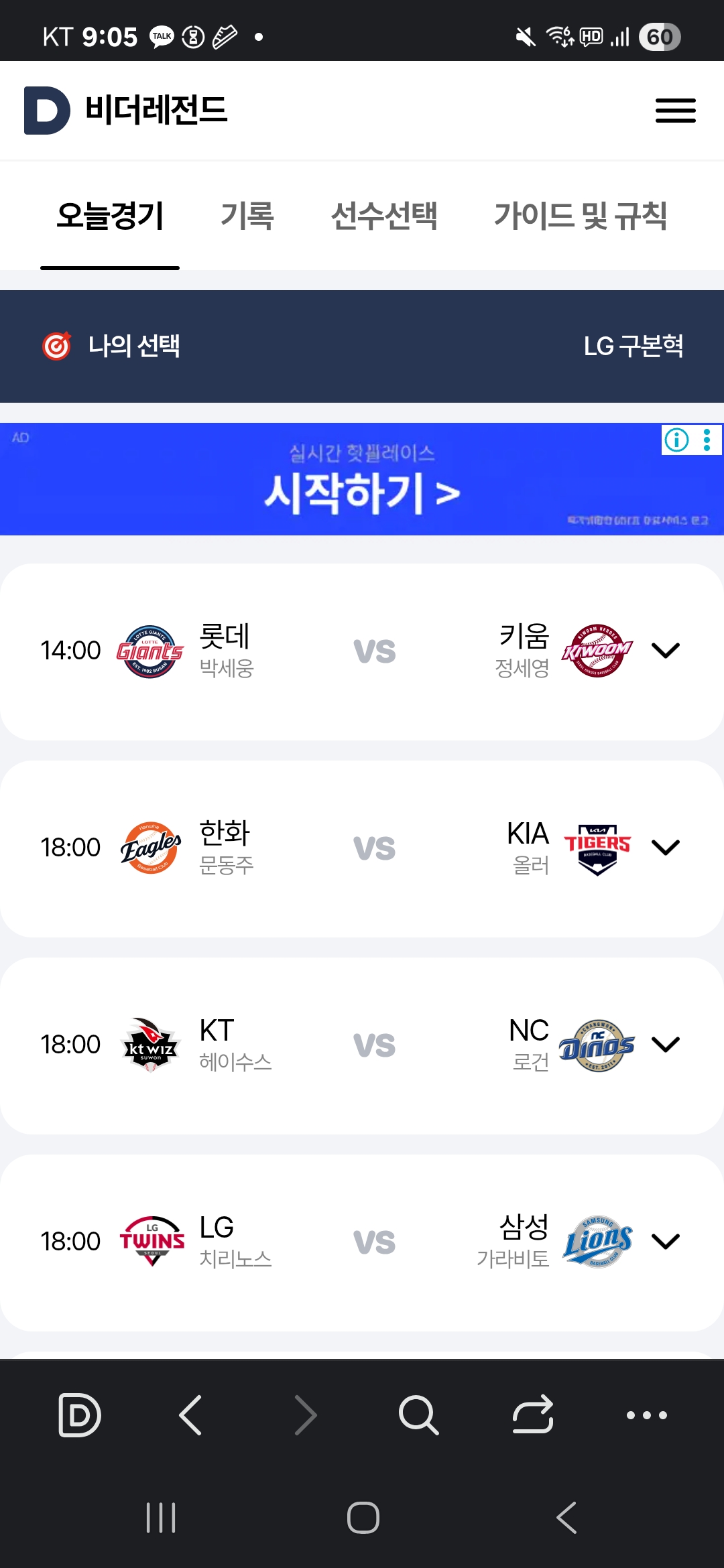Select the 오늘경기 tab

(x=110, y=216)
